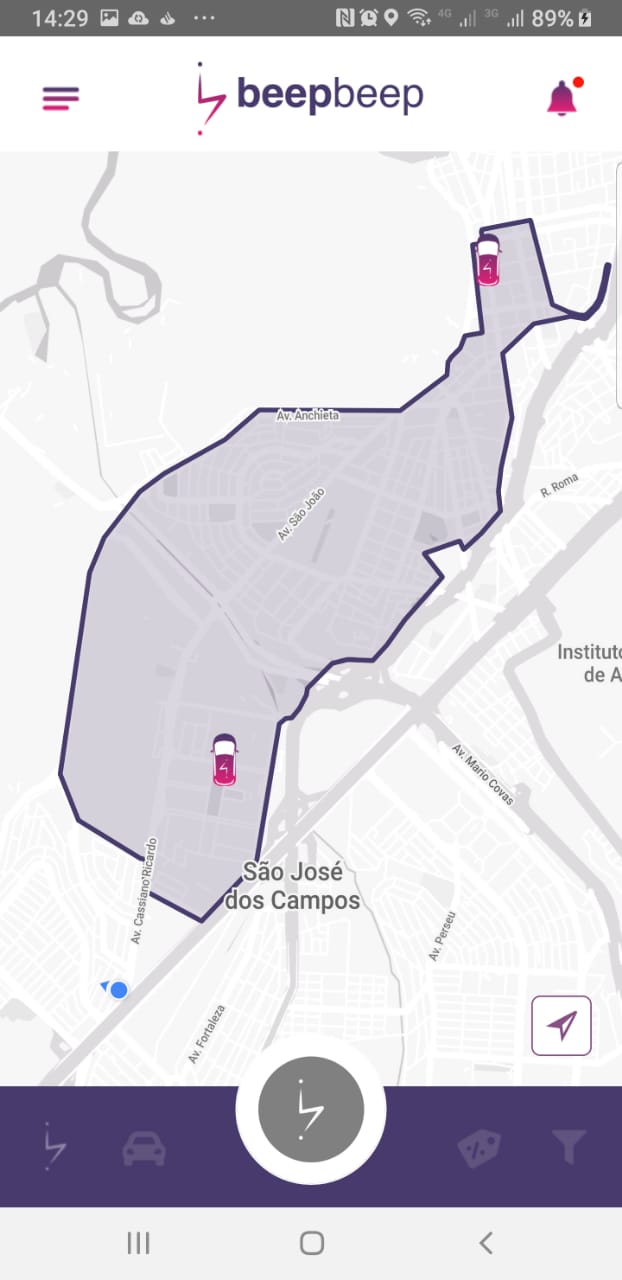
Task: Open the hamburger side menu
Action: pos(60,97)
